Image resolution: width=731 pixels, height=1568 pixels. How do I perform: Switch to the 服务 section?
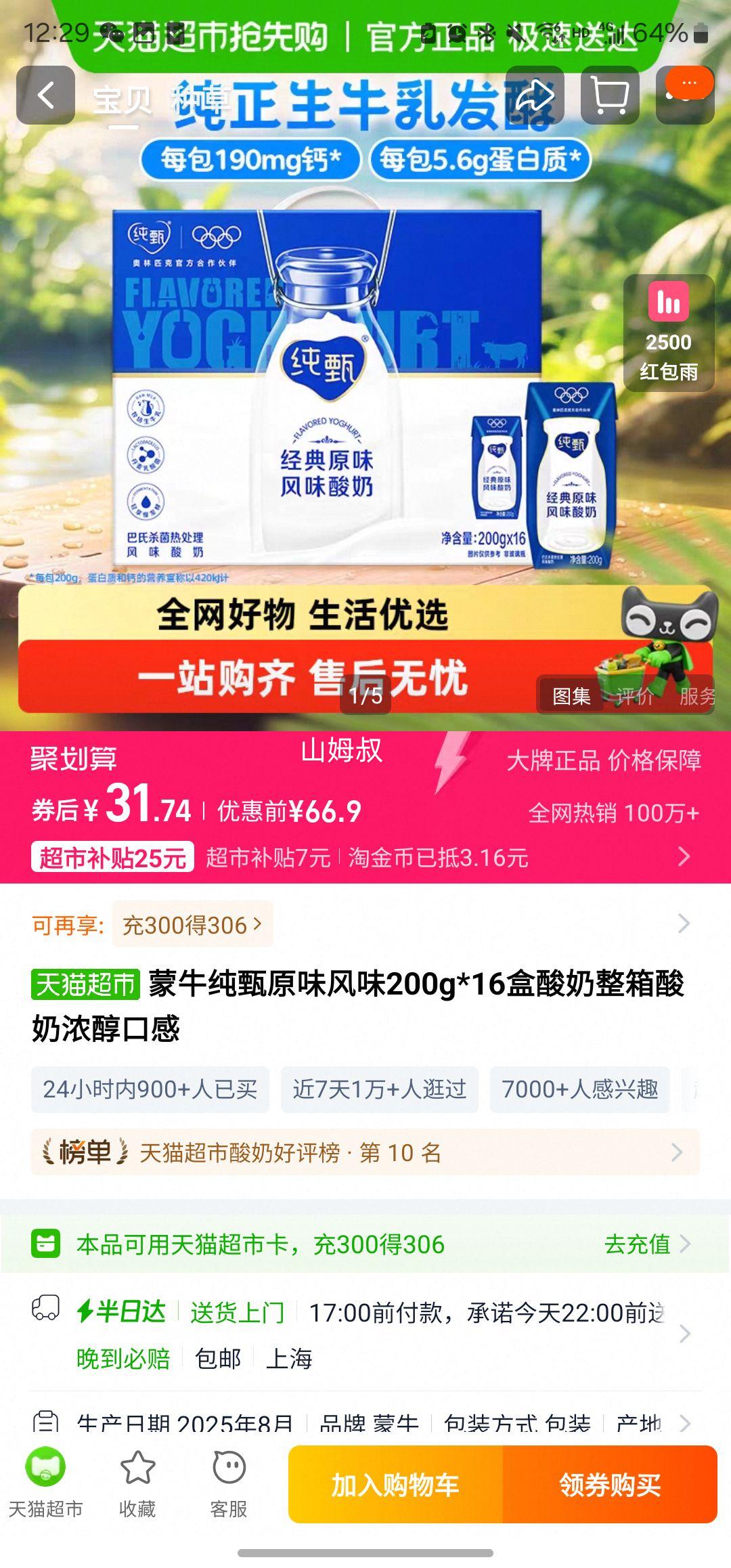pos(697,695)
